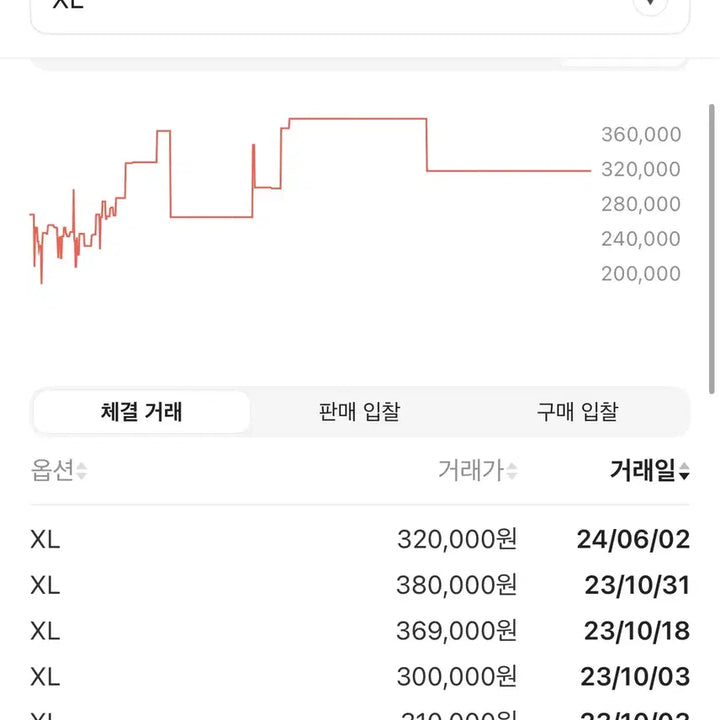
Task: Sort the list by 옵션
Action: pyautogui.click(x=59, y=471)
